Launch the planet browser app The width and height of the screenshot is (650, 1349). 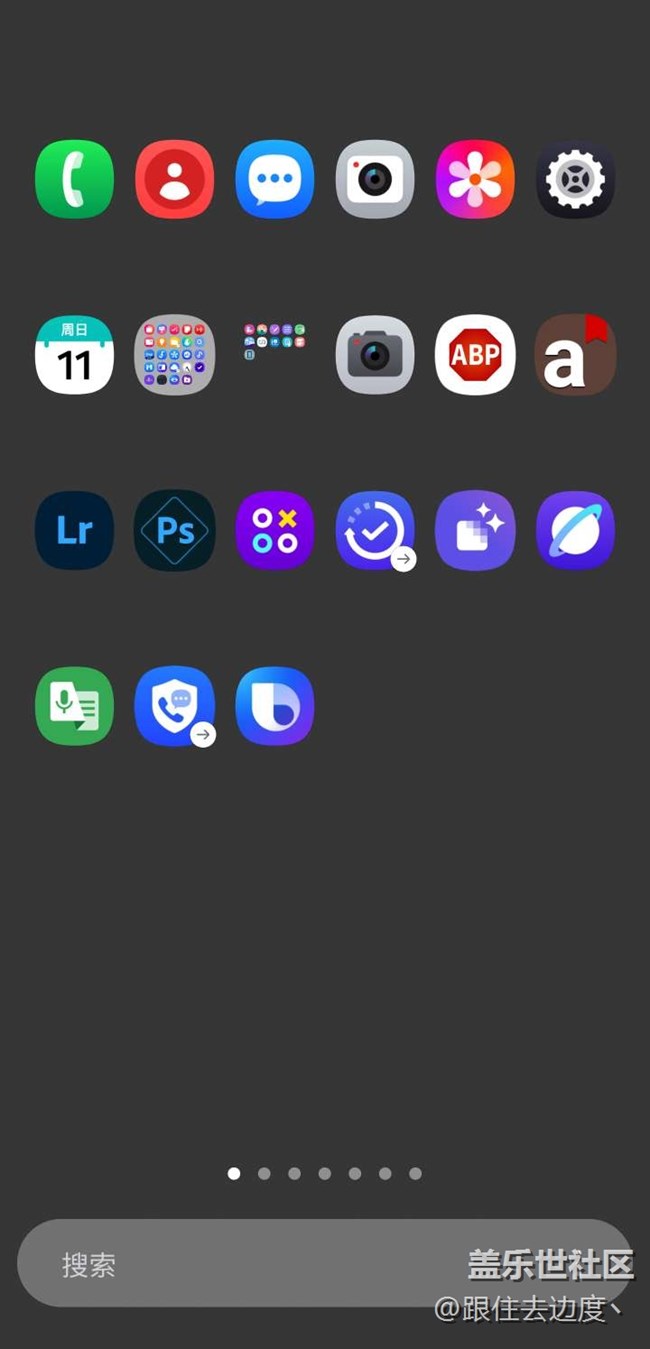click(575, 531)
